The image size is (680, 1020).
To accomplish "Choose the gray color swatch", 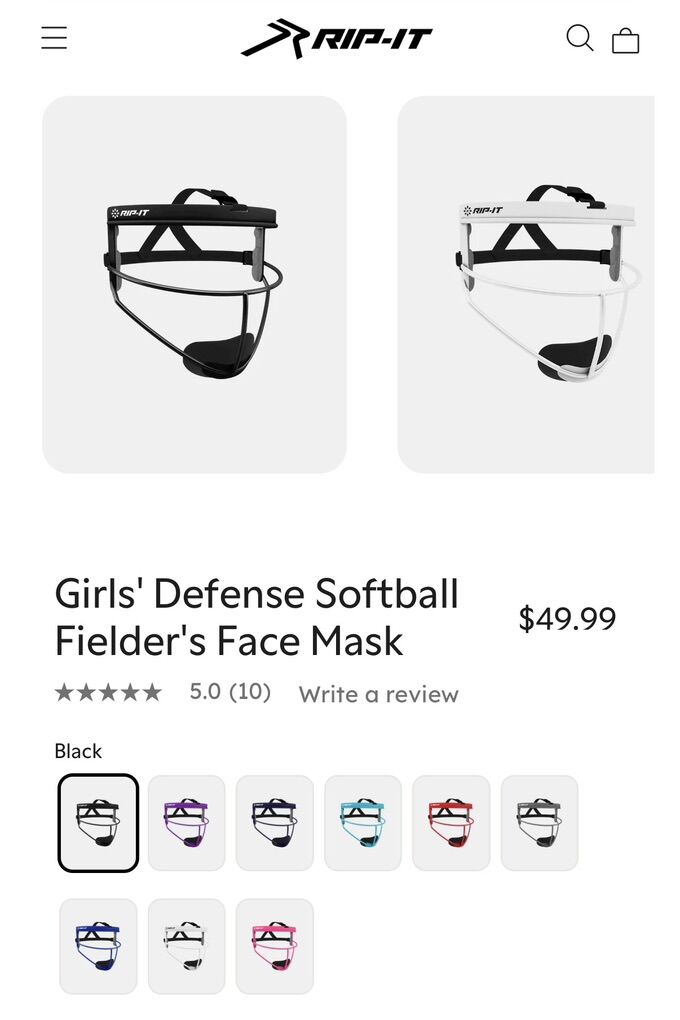I will click(x=540, y=823).
